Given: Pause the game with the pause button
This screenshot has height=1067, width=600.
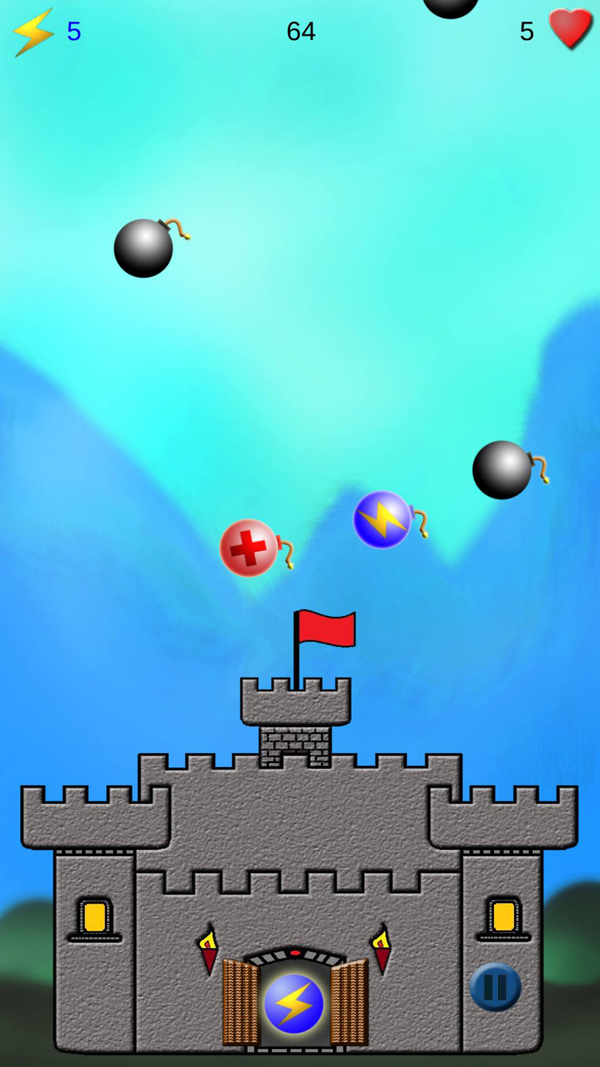Looking at the screenshot, I should 495,986.
